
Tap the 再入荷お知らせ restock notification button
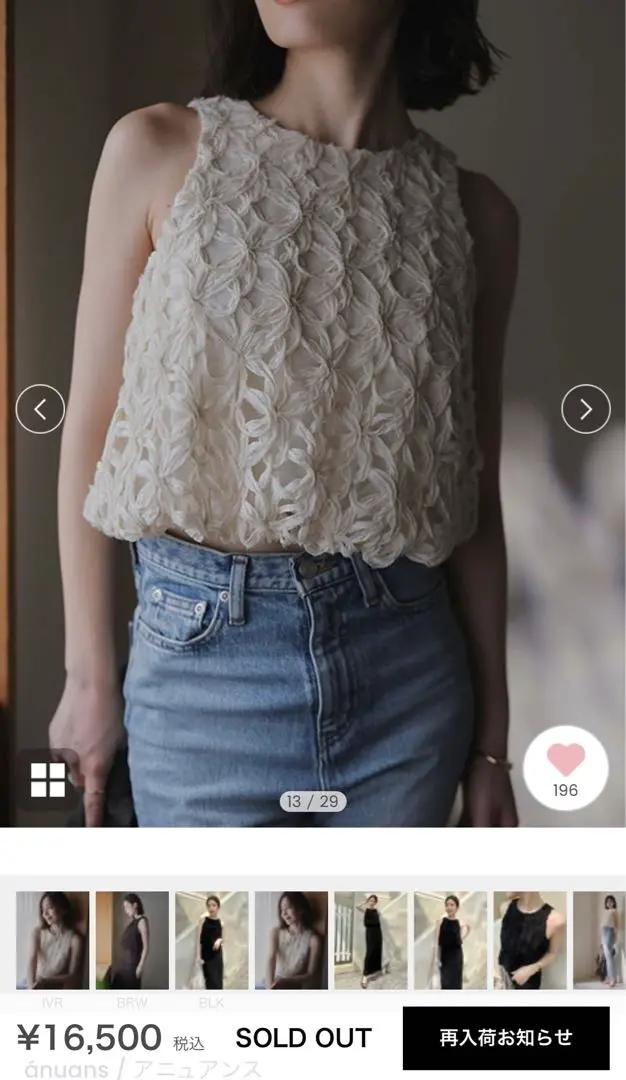[506, 1037]
